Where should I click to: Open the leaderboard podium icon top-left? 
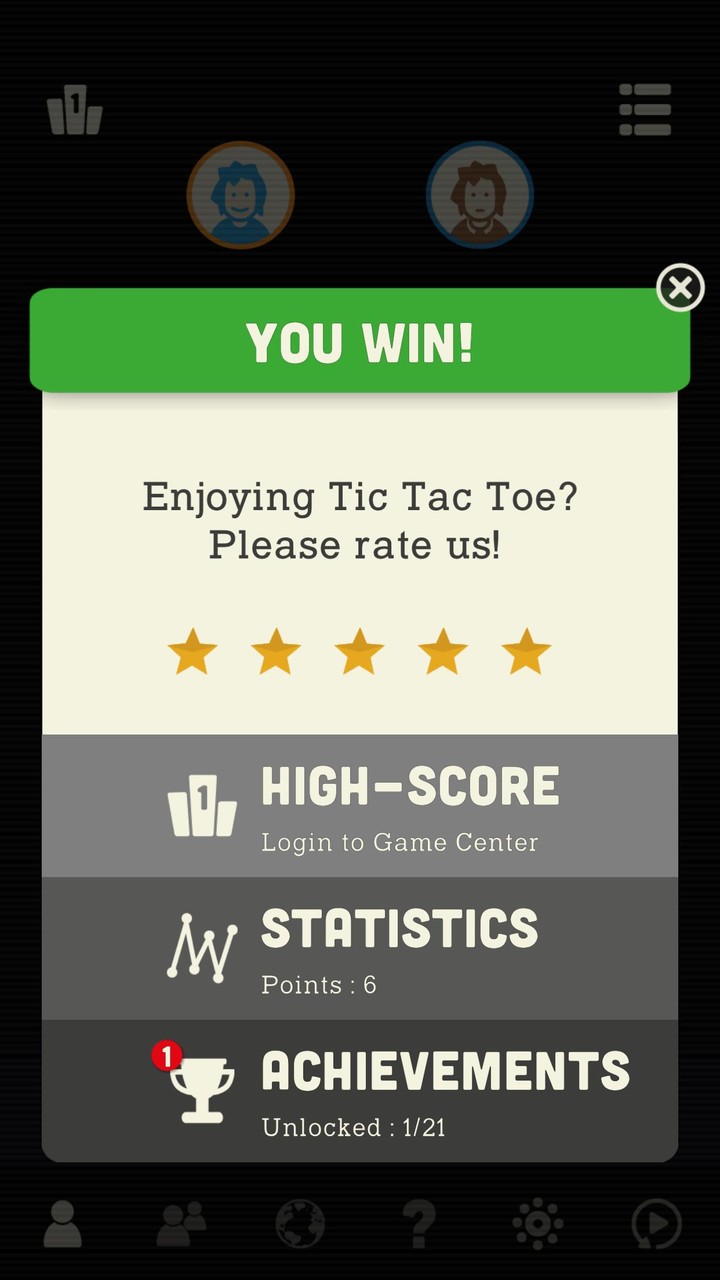click(75, 110)
